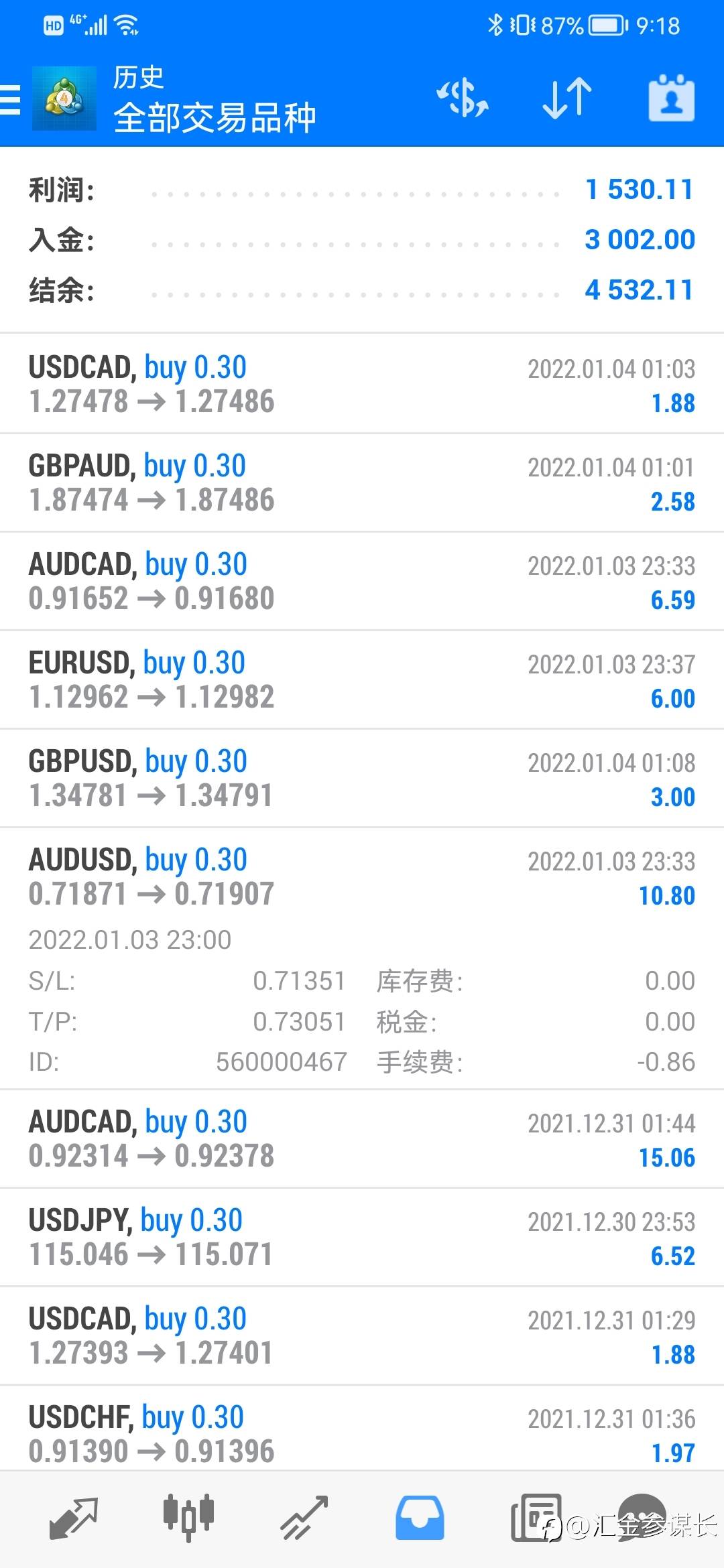Tap the currency symbol filter icon
This screenshot has width=724, height=1568.
tap(463, 98)
